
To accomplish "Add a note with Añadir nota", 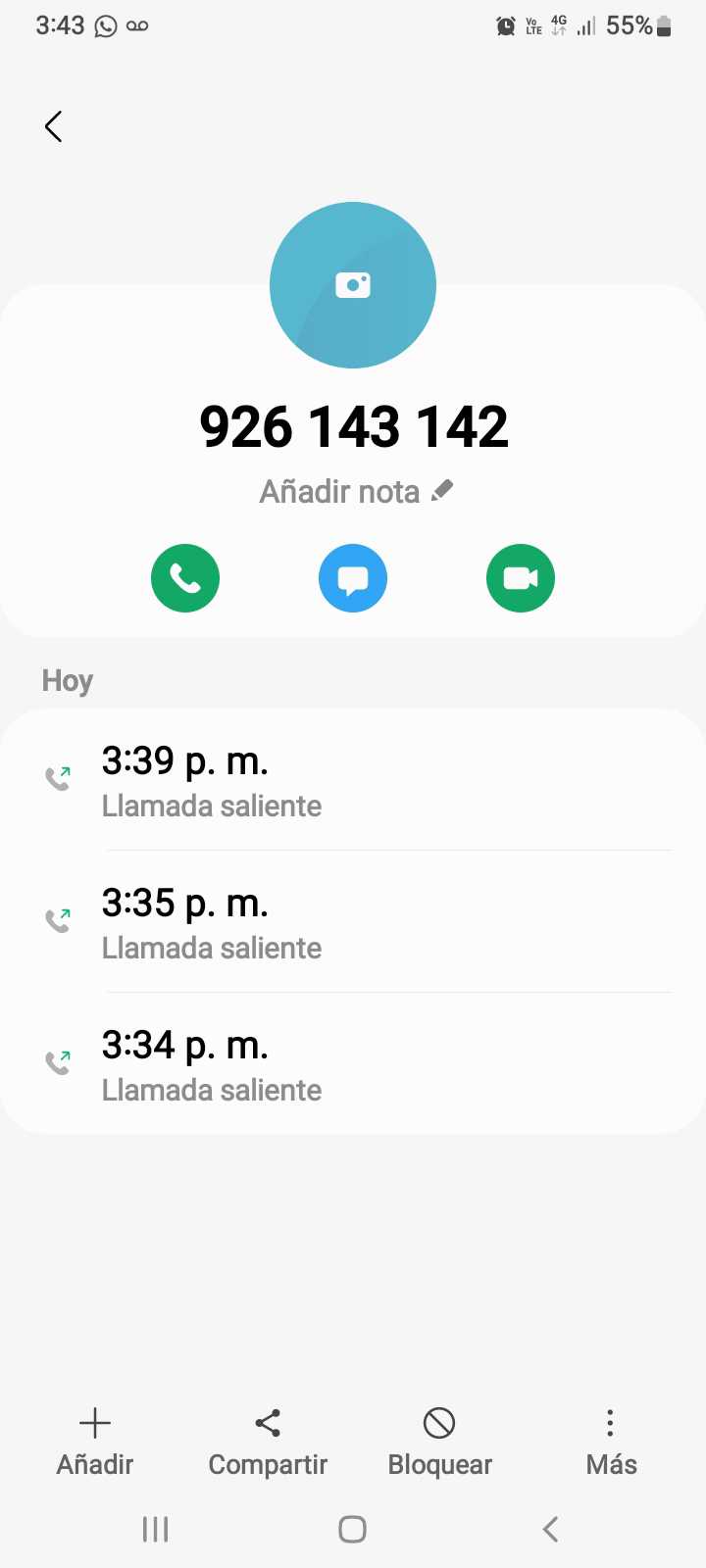I will click(355, 491).
